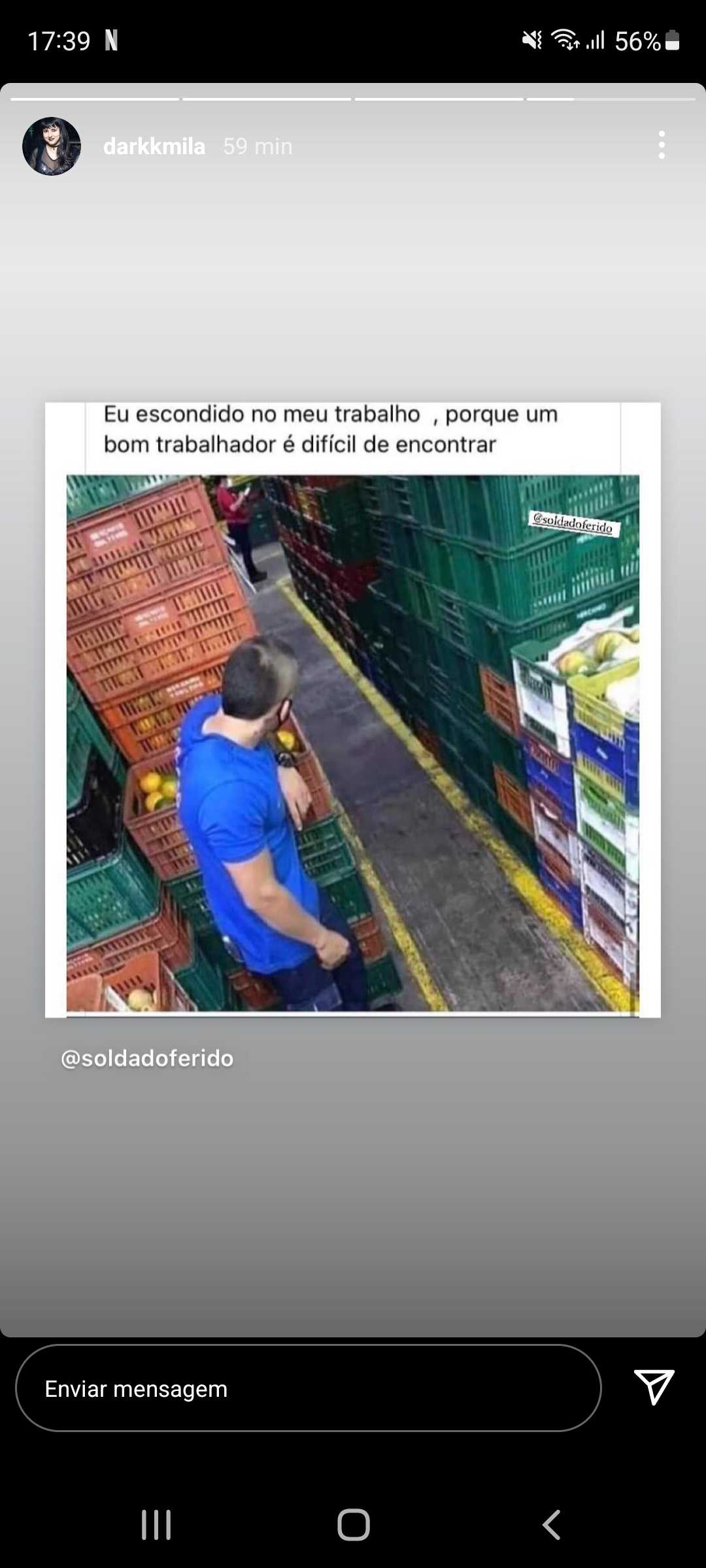This screenshot has width=706, height=1568.
Task: Go back with the system back button
Action: (551, 1525)
